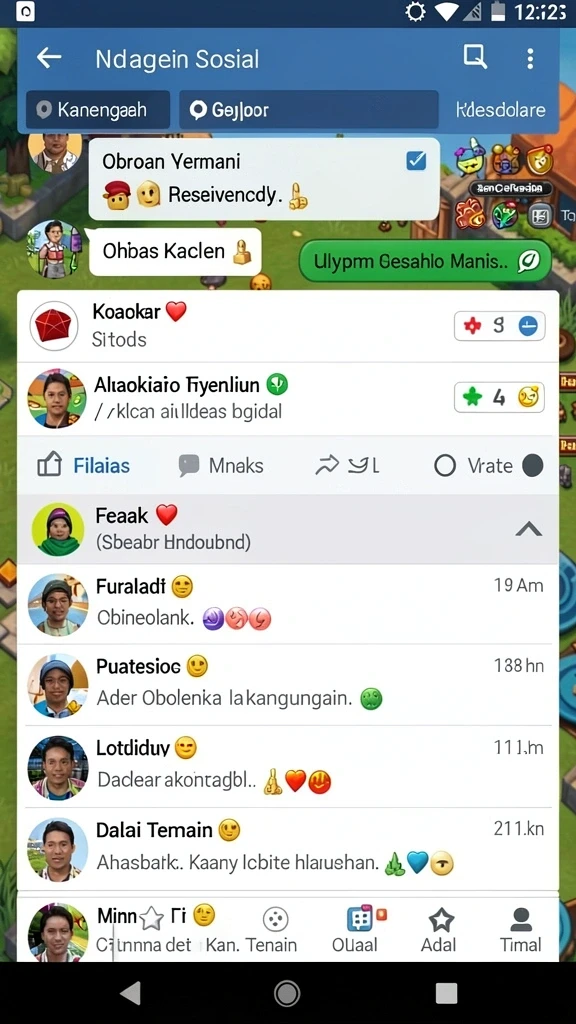Switch to the Adal tab
Screen dimensions: 576x1024
[x=440, y=930]
